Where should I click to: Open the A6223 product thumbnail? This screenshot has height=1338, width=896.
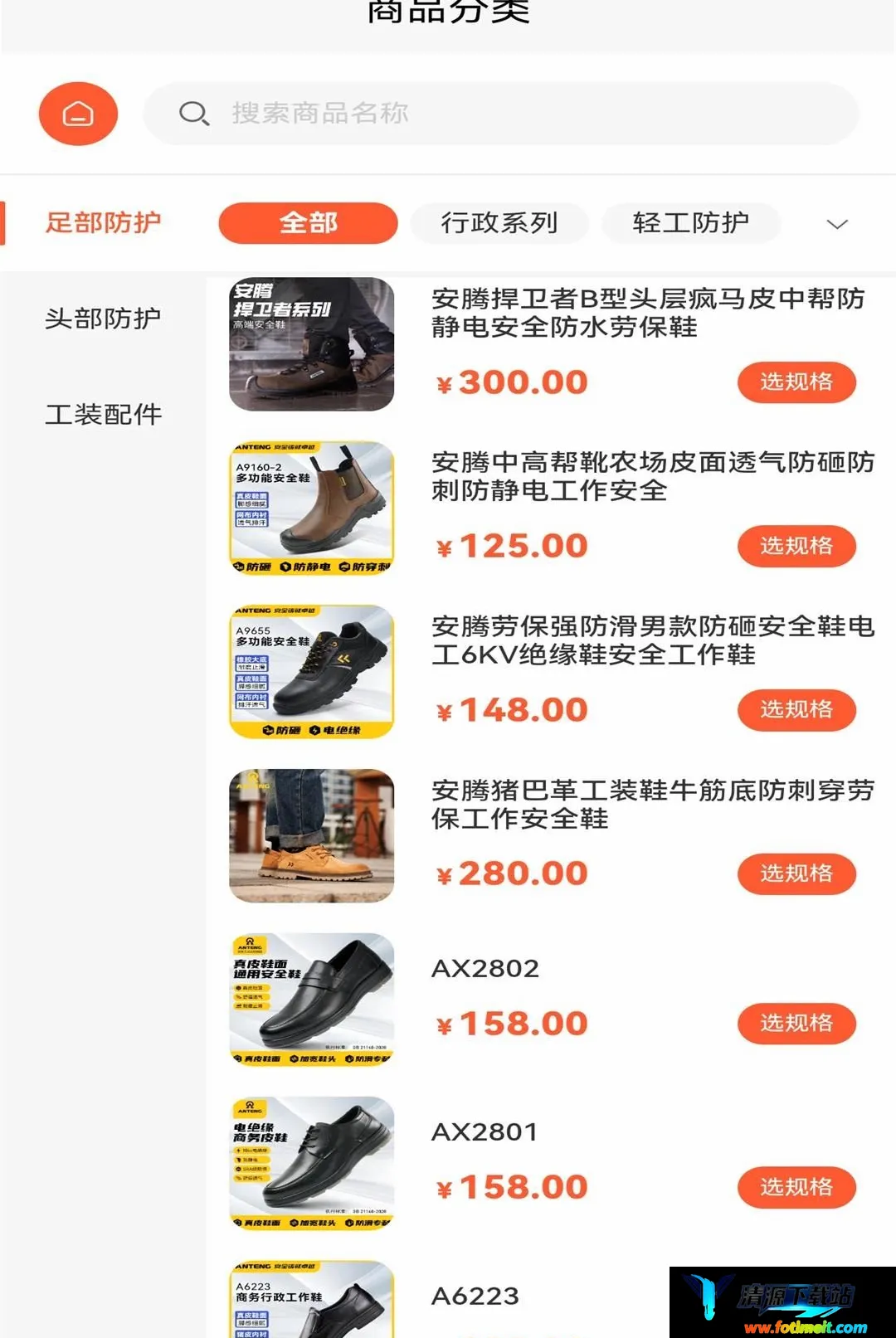[x=312, y=1299]
